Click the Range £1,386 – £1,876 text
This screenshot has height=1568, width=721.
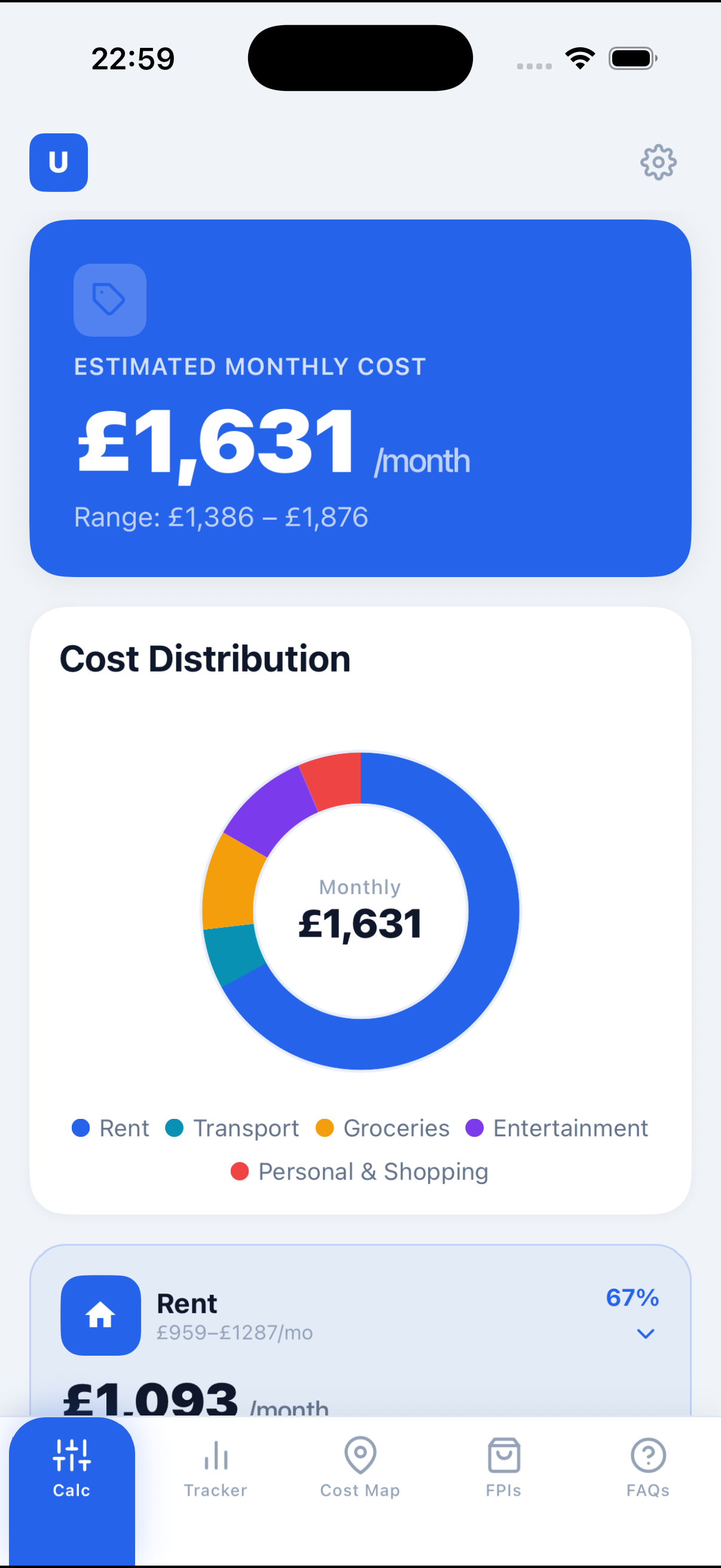(x=221, y=517)
